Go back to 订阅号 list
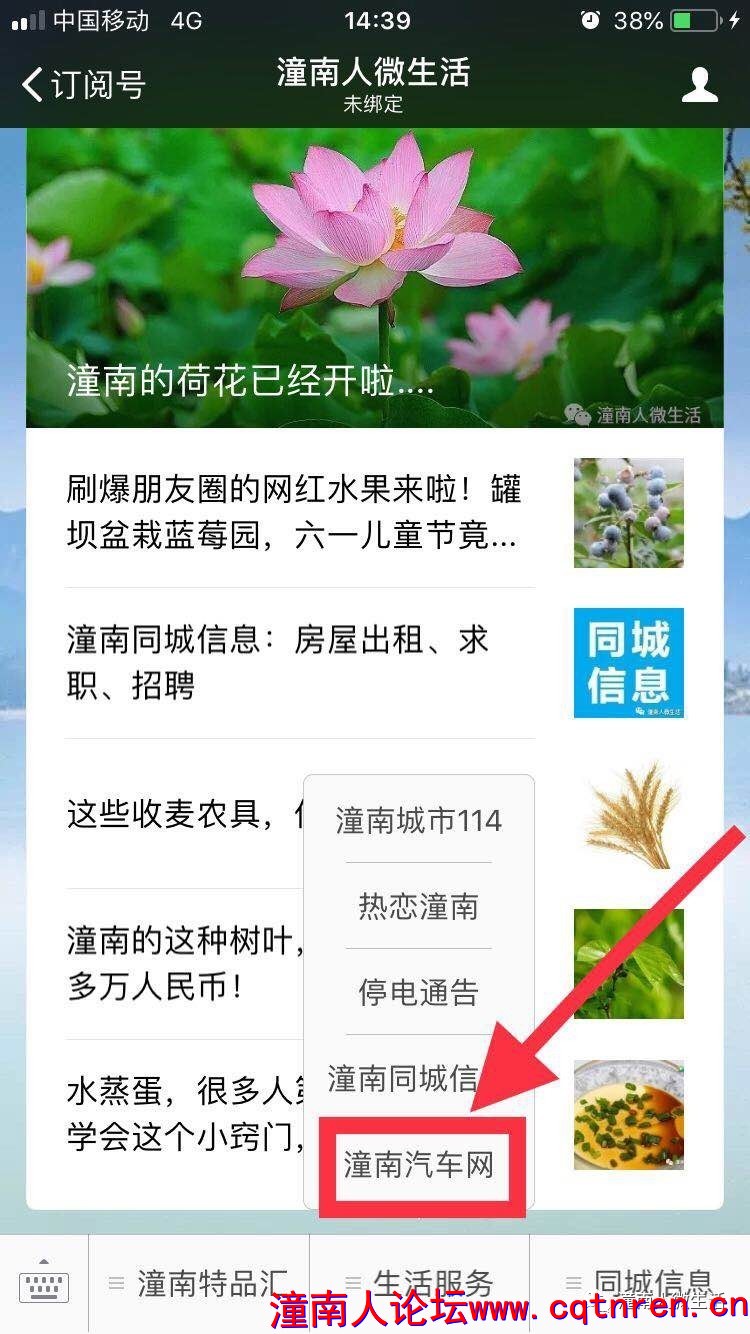 (x=84, y=85)
